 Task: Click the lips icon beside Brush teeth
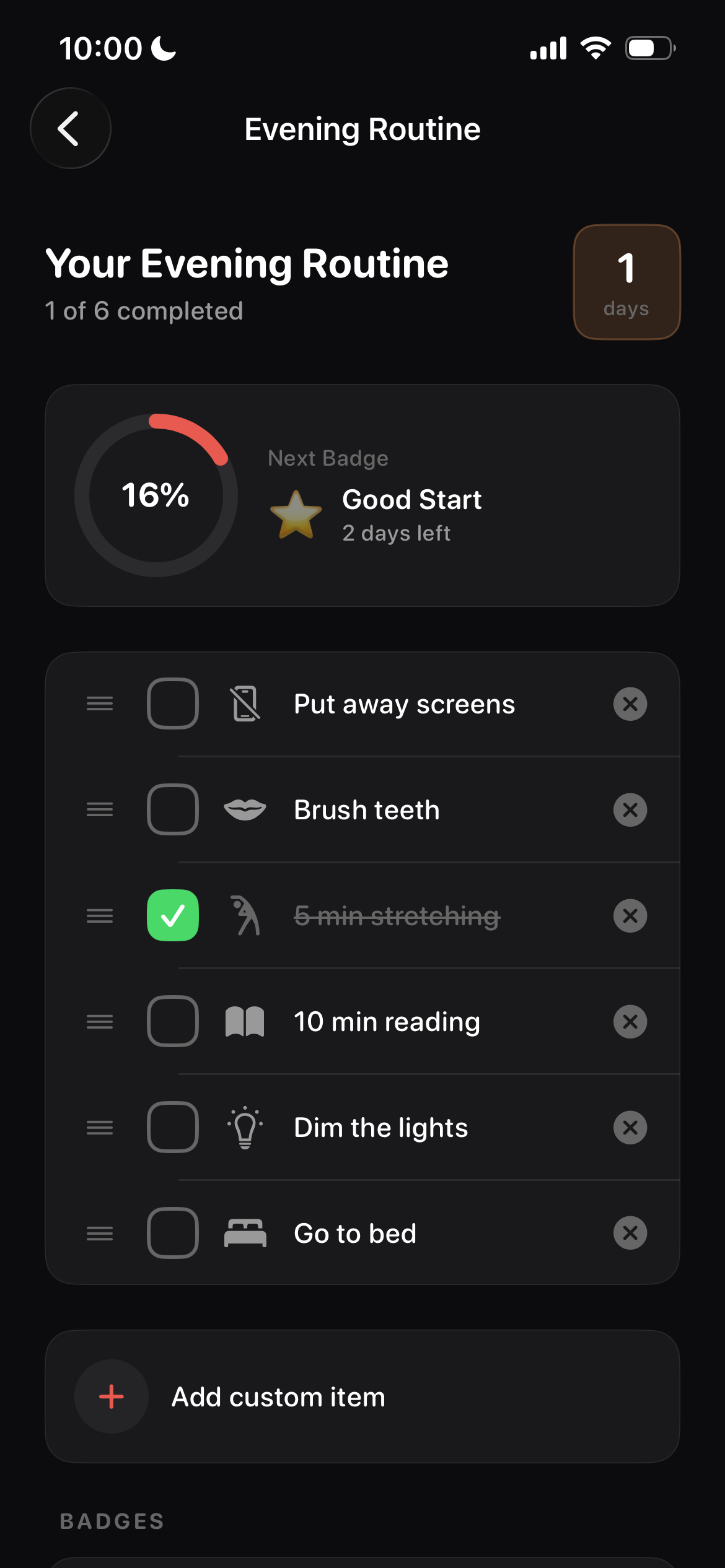pyautogui.click(x=245, y=809)
